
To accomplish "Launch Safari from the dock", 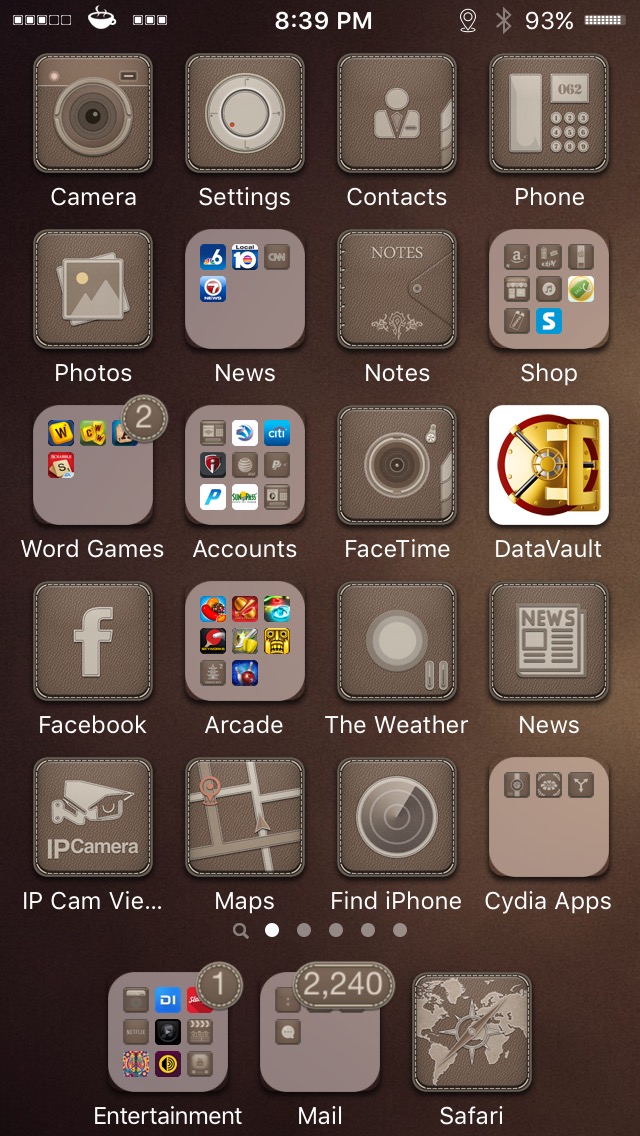I will (472, 1033).
